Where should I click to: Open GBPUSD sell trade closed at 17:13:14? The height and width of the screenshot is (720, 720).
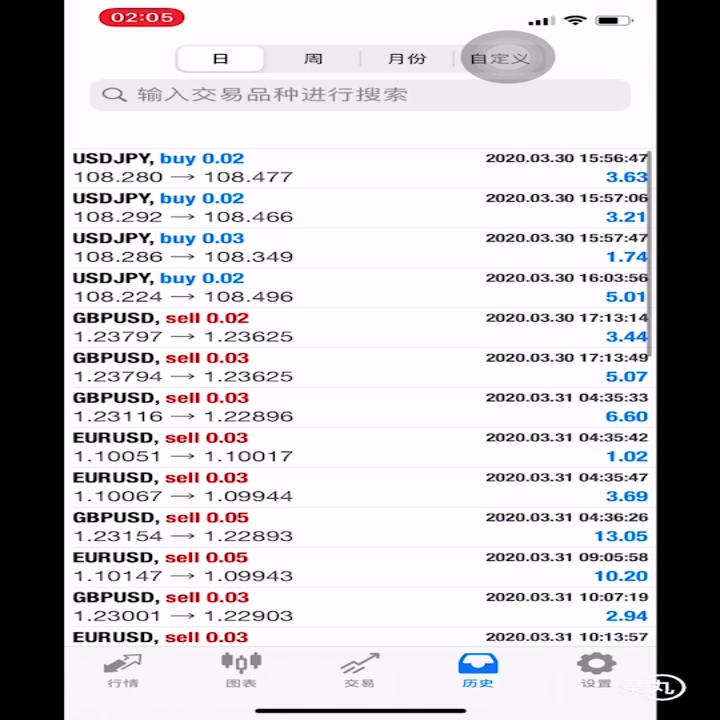click(x=360, y=328)
